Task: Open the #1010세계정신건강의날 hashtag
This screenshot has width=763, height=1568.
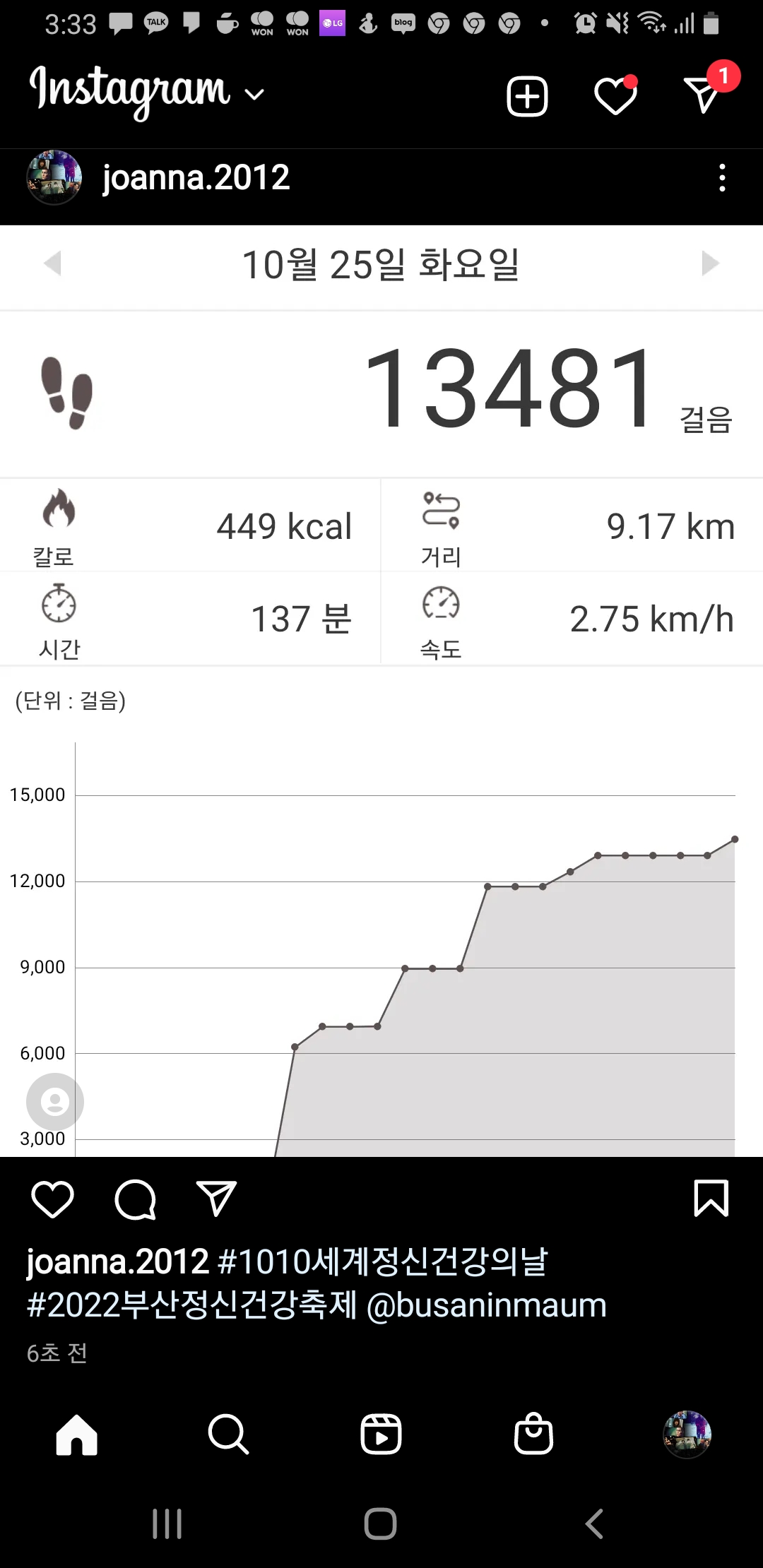Action: (383, 1261)
